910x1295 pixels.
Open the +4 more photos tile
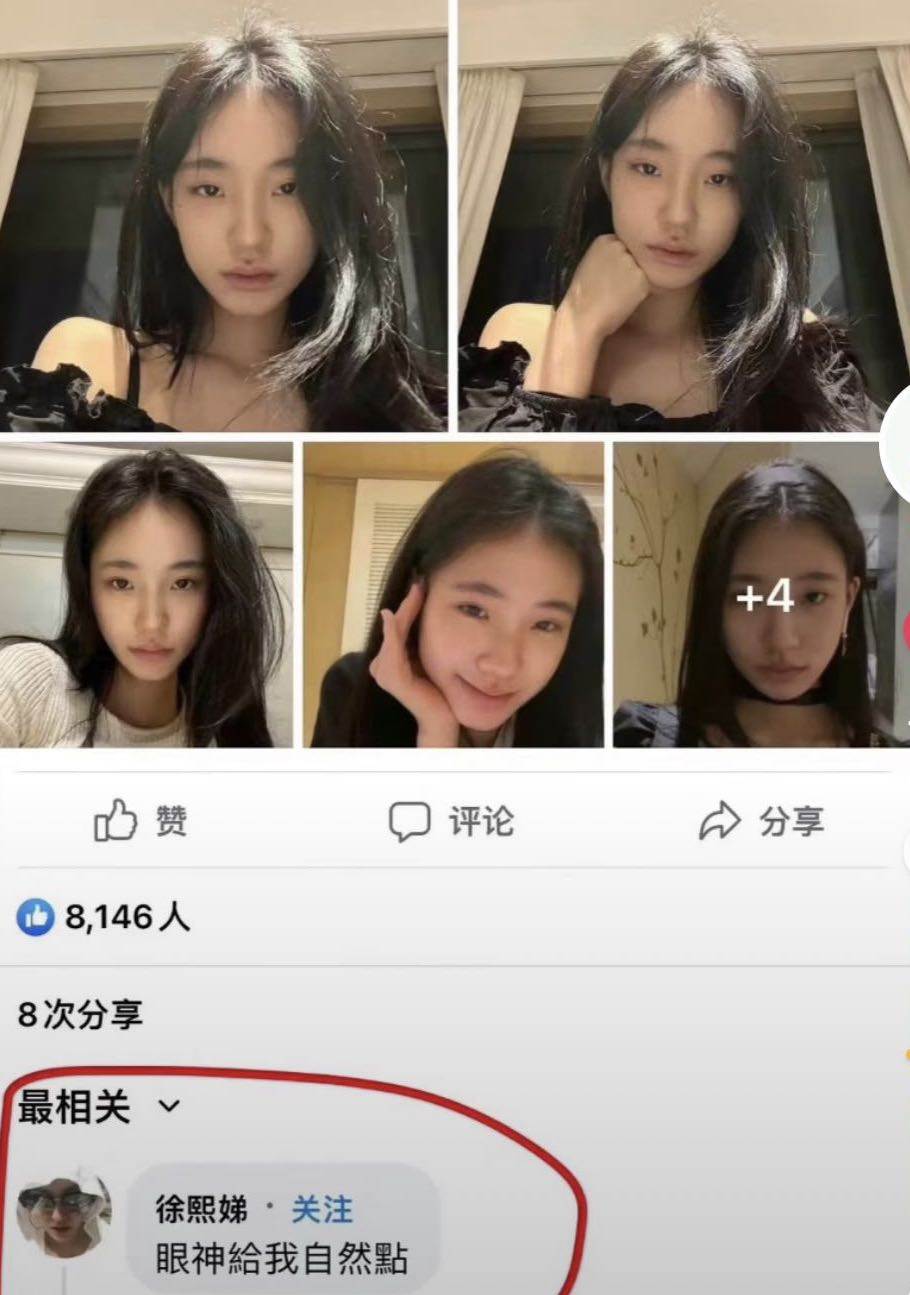pos(762,596)
